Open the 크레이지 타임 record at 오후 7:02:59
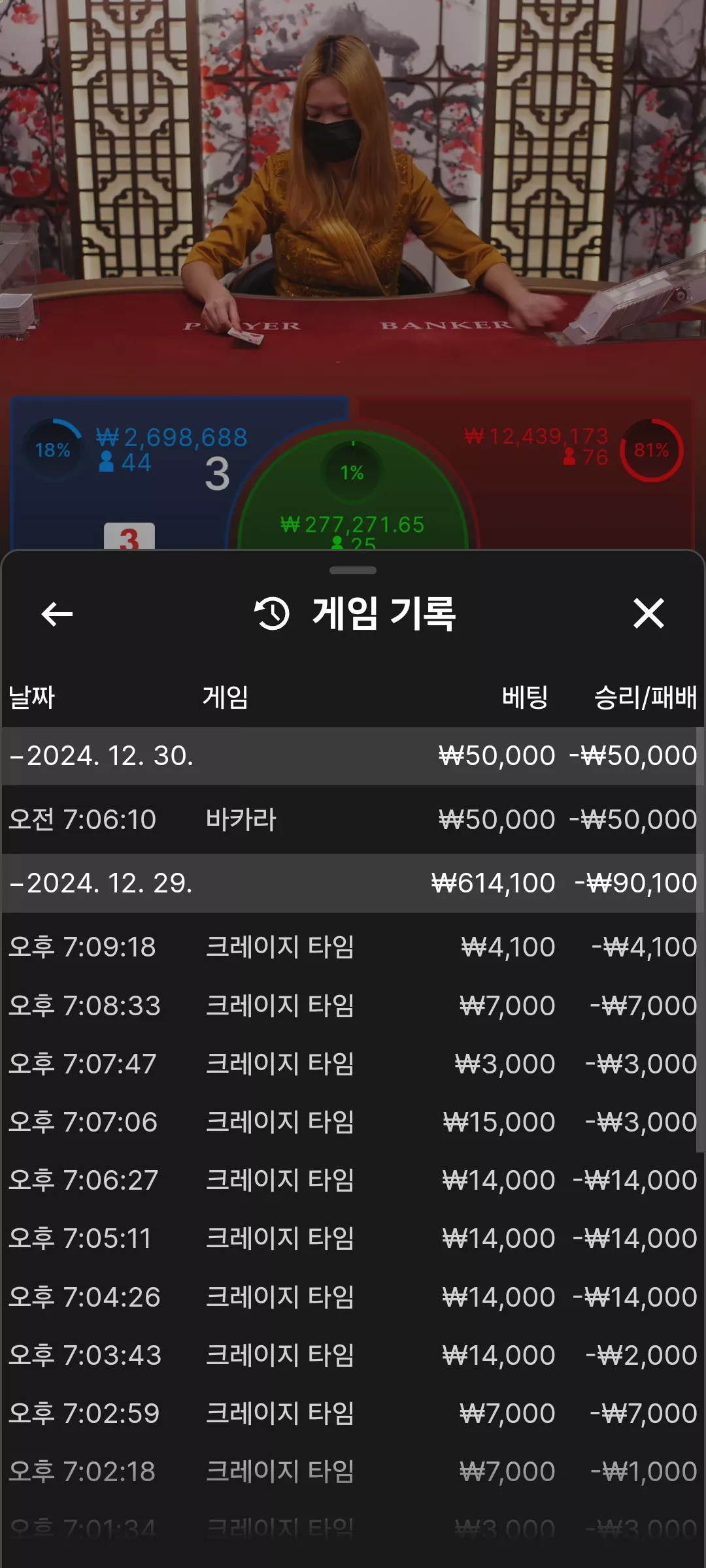The height and width of the screenshot is (1568, 706). [x=349, y=1413]
